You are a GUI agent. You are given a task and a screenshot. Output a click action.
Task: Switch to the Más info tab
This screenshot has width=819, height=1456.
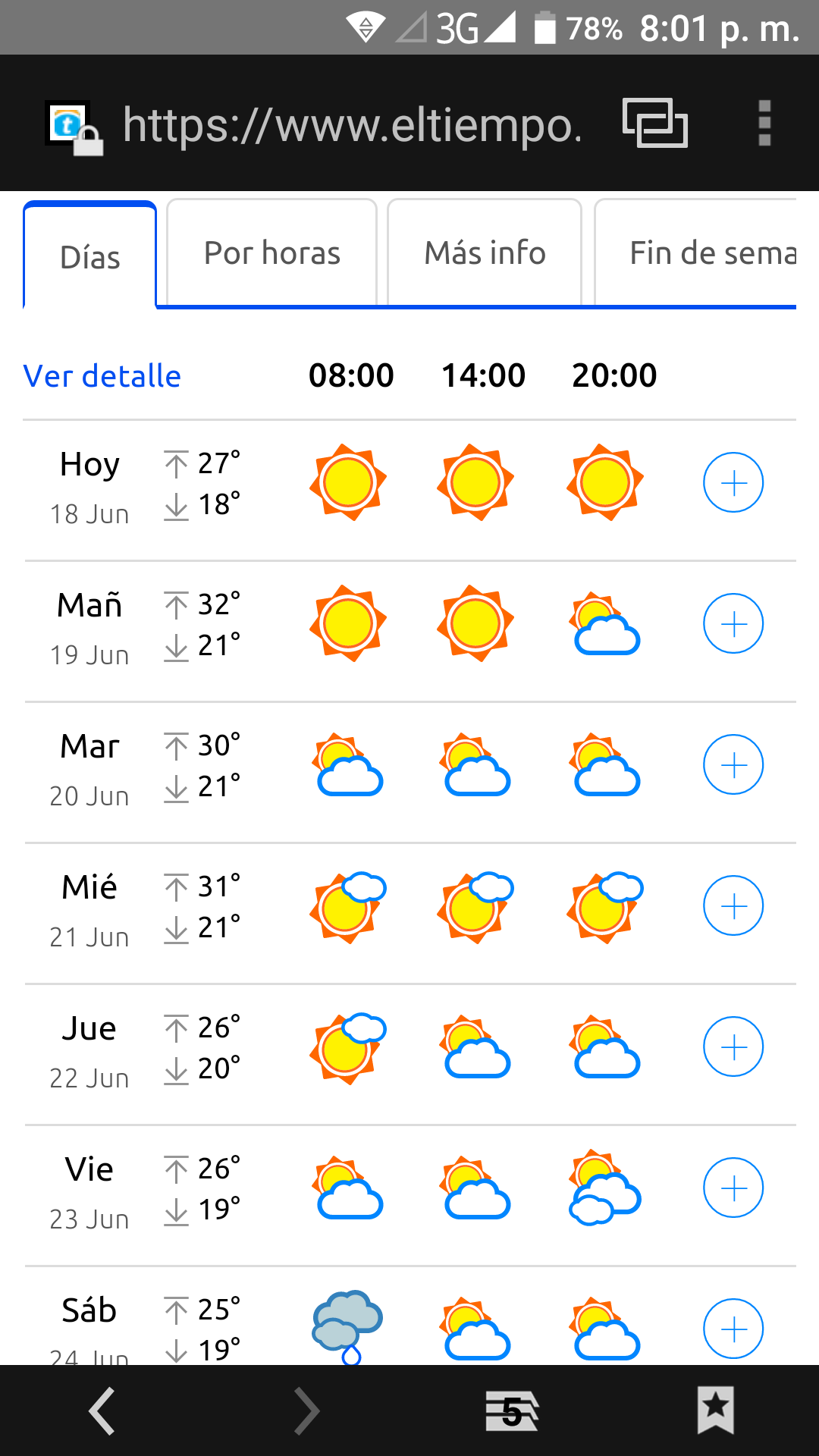point(485,253)
